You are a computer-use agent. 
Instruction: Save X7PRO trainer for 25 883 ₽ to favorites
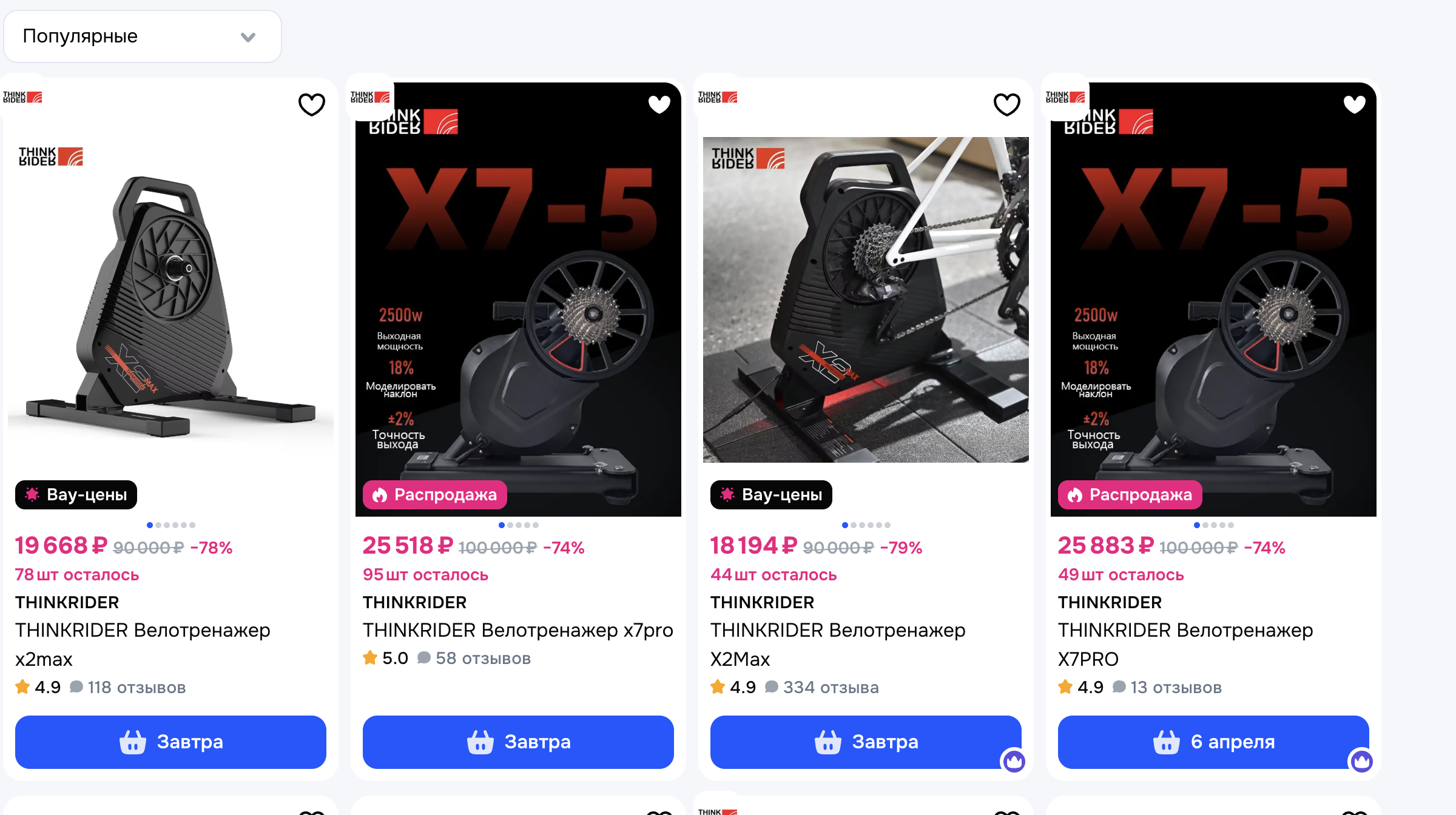1354,104
